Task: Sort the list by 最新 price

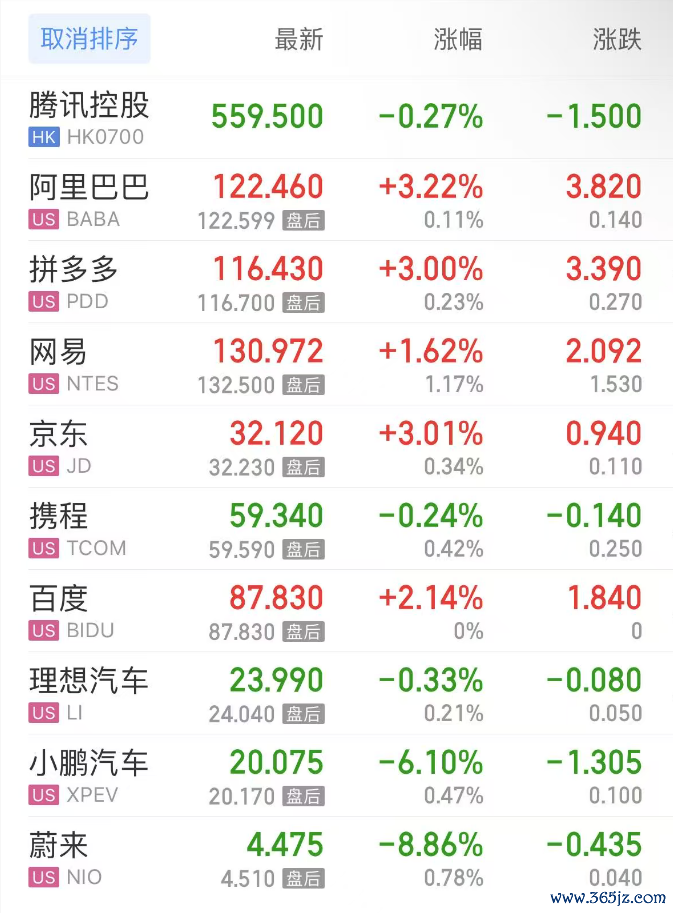Action: coord(298,39)
